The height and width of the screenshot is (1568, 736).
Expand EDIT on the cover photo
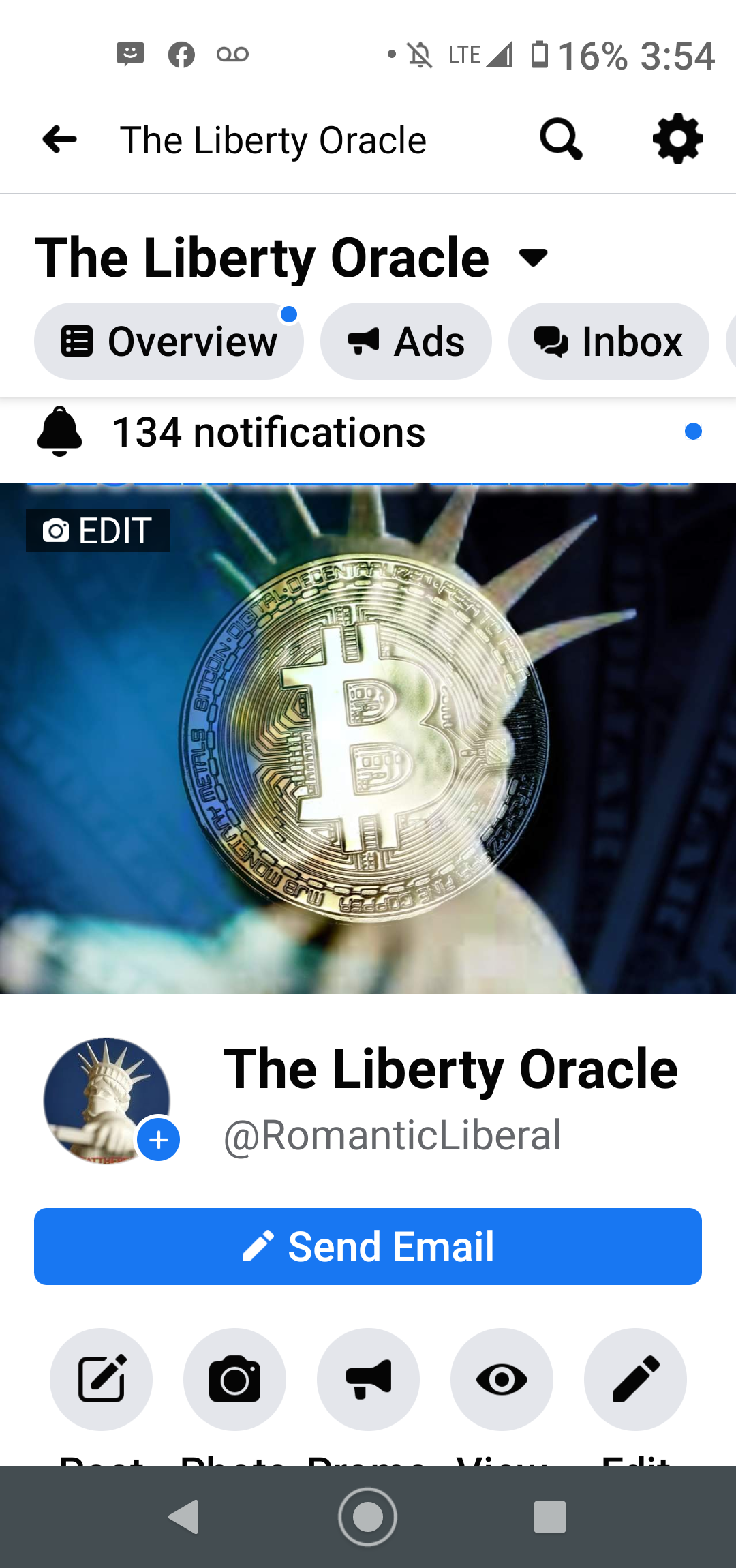click(x=97, y=530)
